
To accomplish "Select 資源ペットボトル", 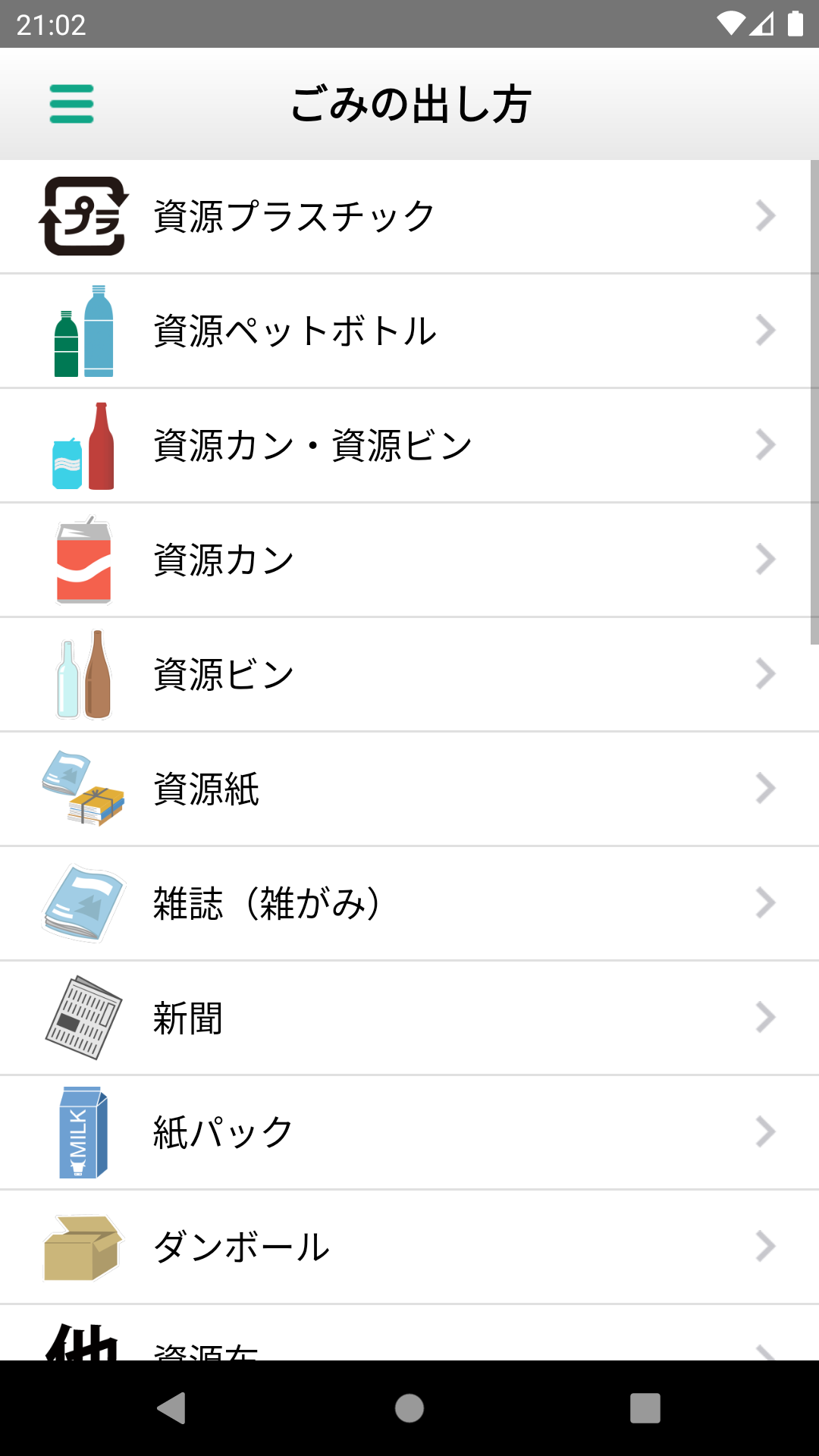I will (409, 331).
